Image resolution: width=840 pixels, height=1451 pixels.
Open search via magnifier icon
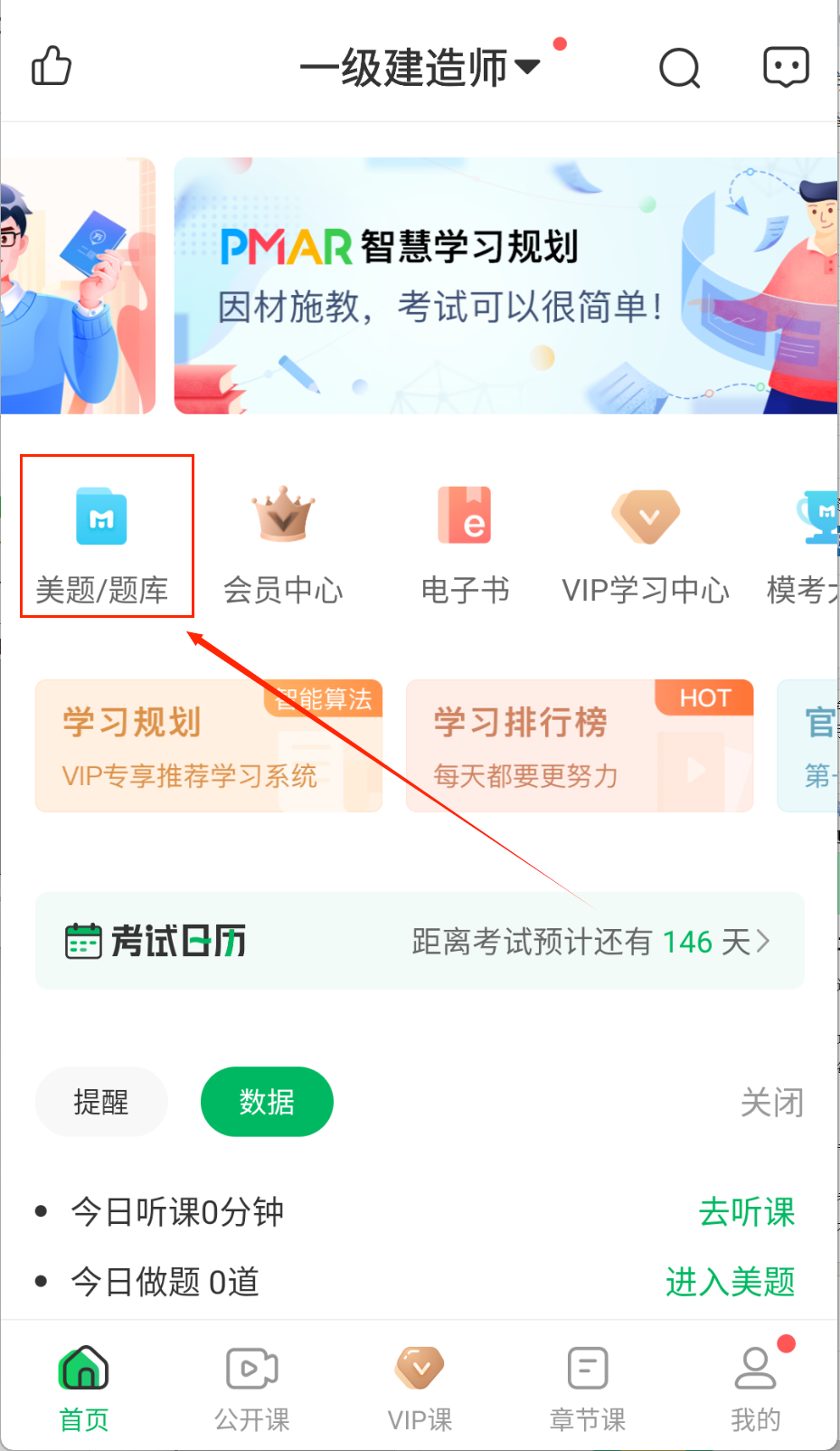coord(679,68)
